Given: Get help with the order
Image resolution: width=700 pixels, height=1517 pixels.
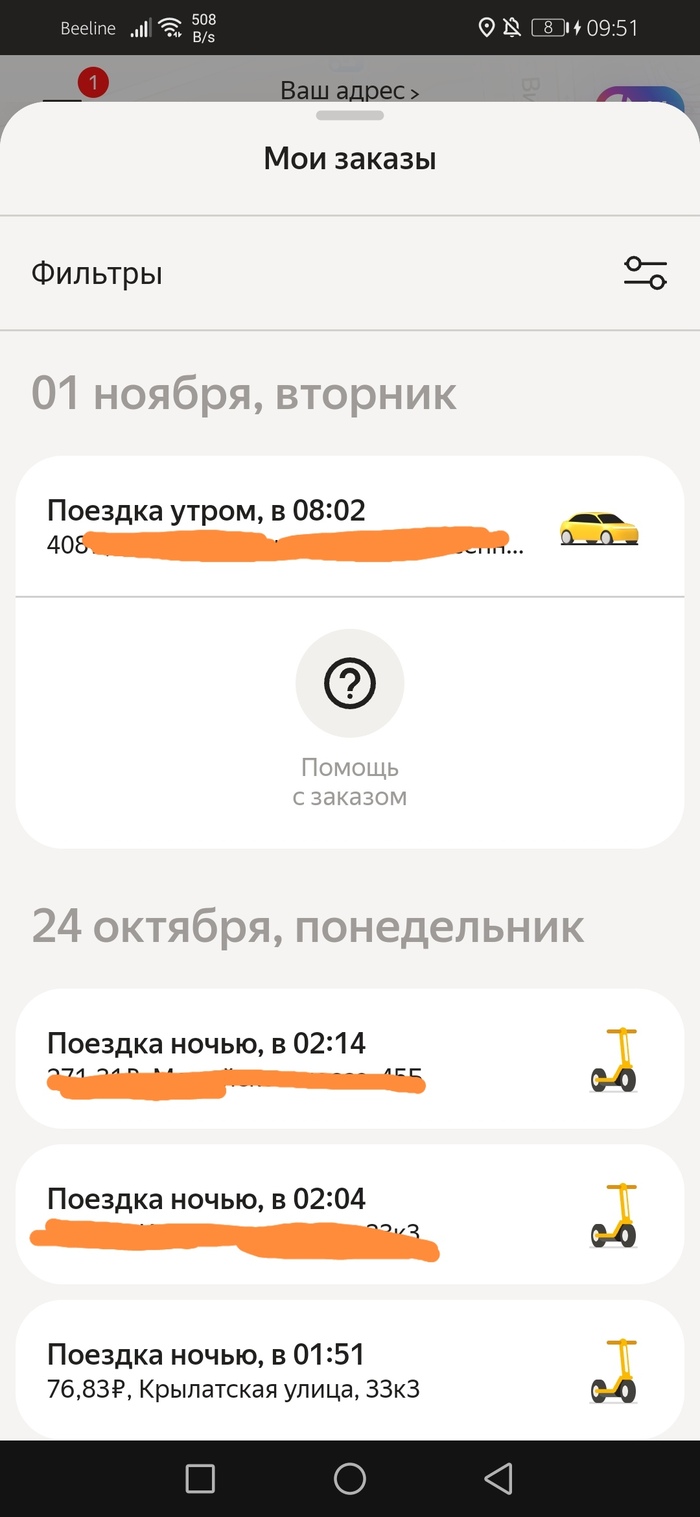Looking at the screenshot, I should pos(350,685).
